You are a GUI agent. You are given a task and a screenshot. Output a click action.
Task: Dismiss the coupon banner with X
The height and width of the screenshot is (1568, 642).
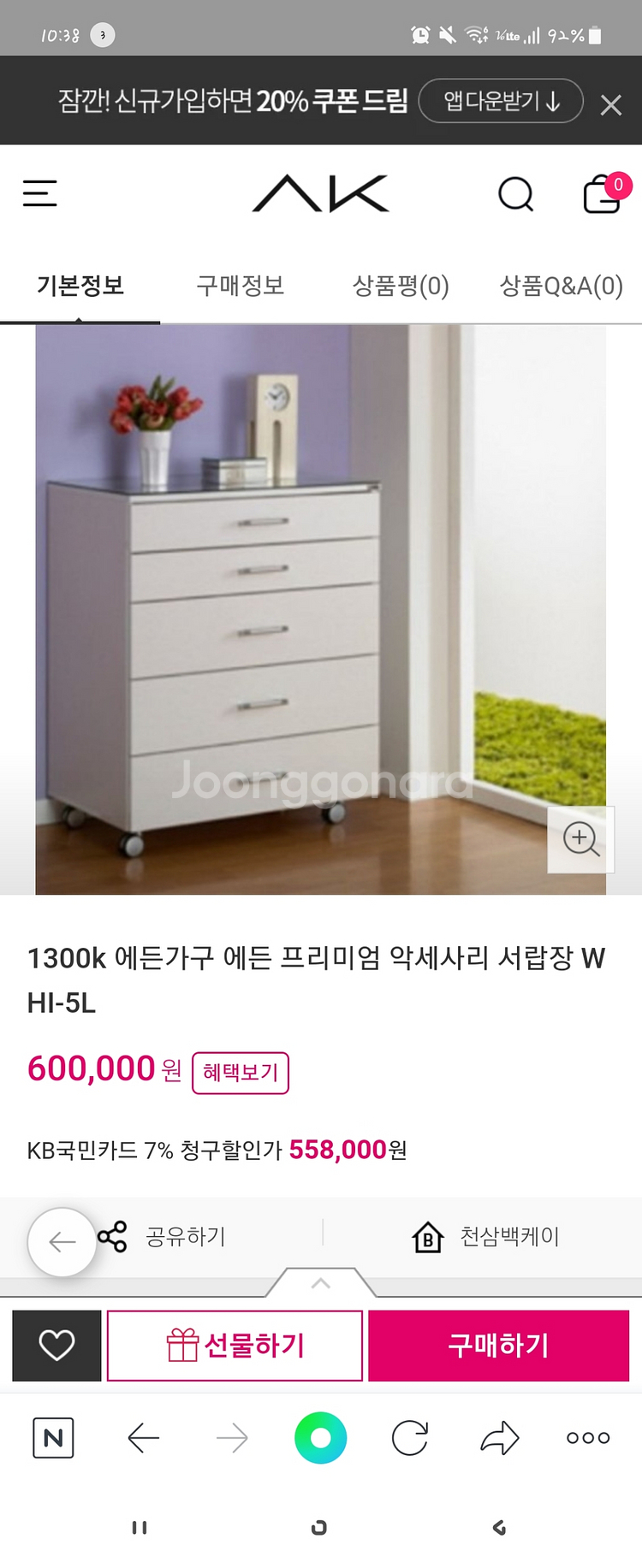[x=610, y=104]
